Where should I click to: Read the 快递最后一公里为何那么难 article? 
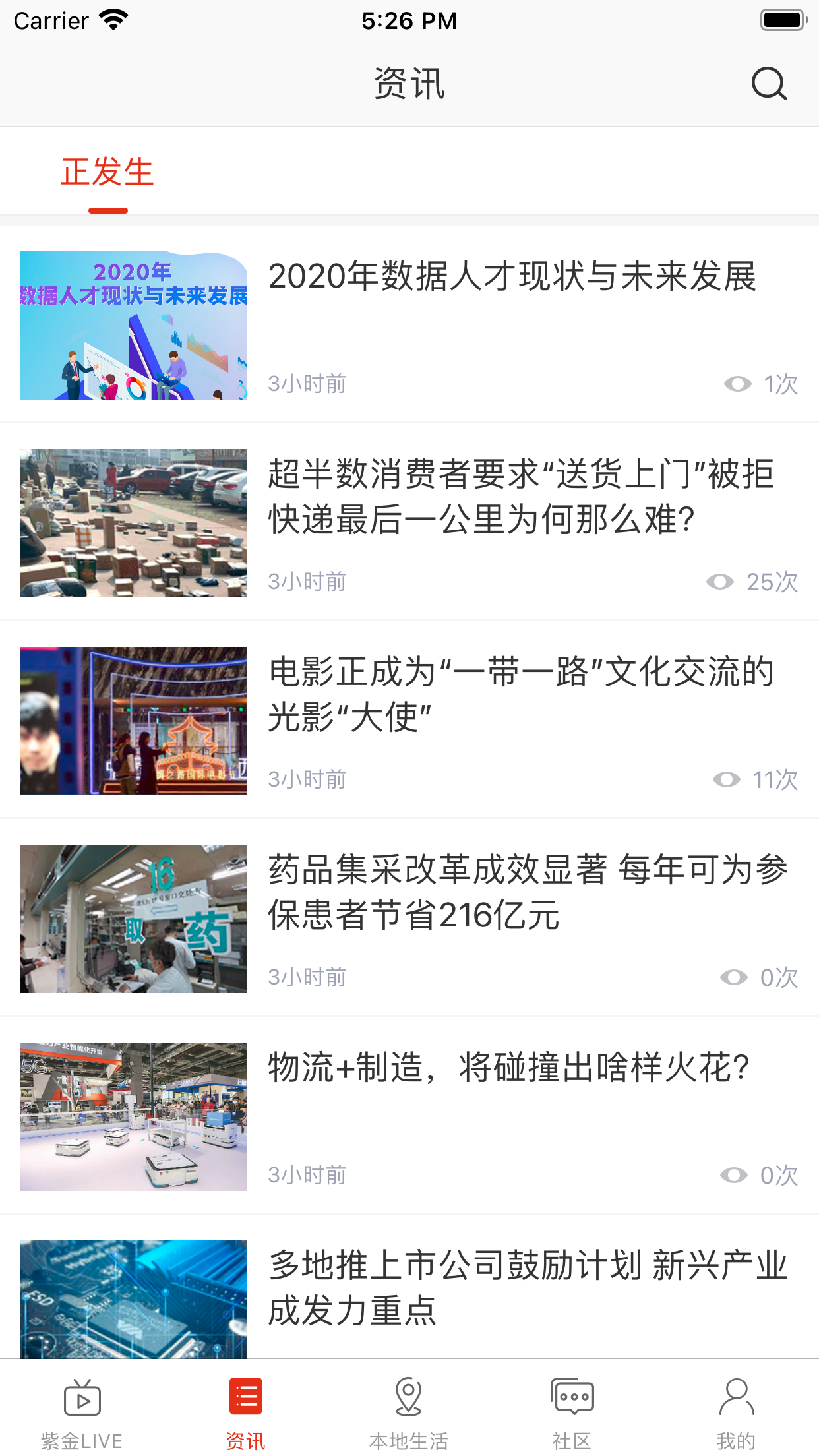[x=520, y=497]
